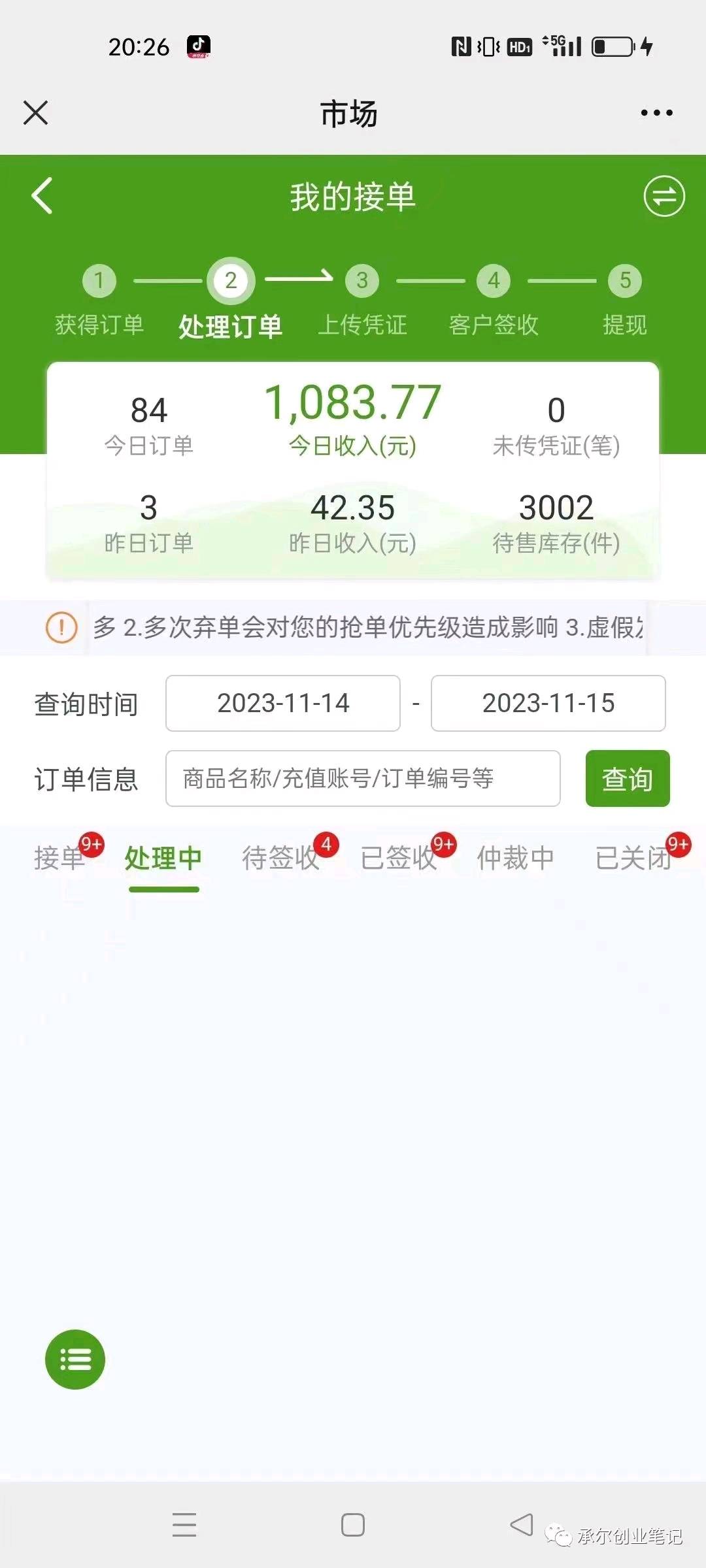Select the 处理中 tab
The height and width of the screenshot is (1568, 706).
[163, 858]
